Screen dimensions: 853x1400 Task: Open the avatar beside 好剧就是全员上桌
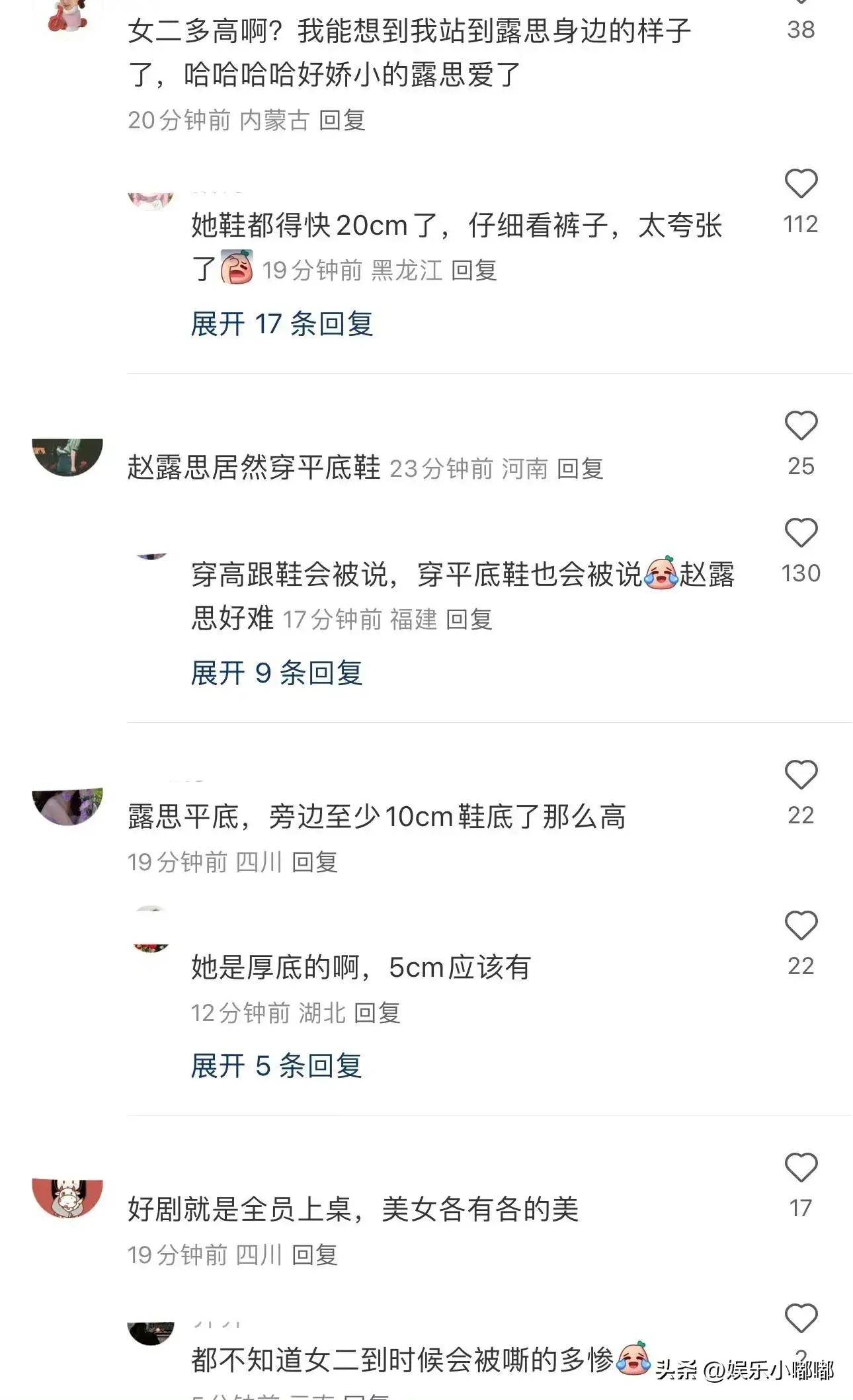(67, 1197)
